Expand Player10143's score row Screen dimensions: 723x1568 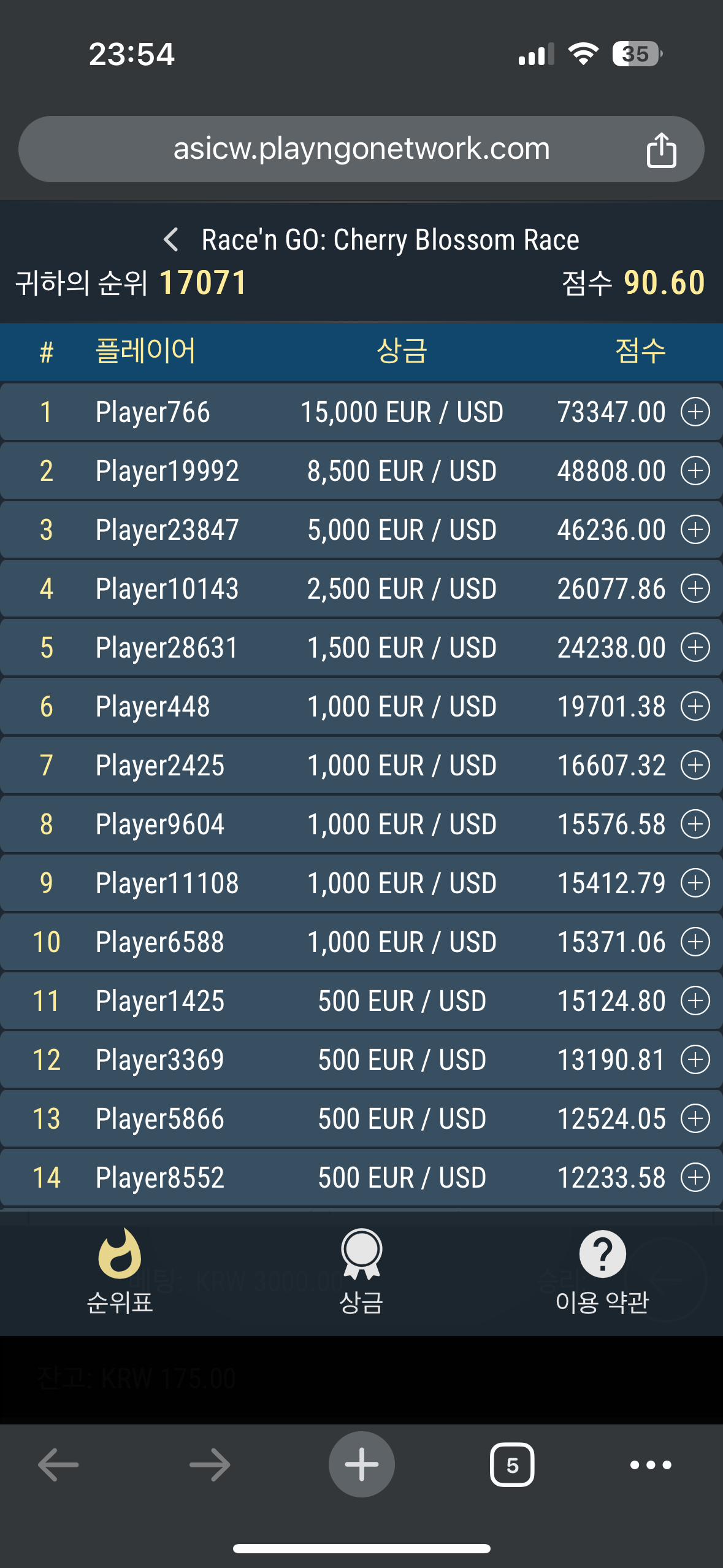[x=695, y=588]
